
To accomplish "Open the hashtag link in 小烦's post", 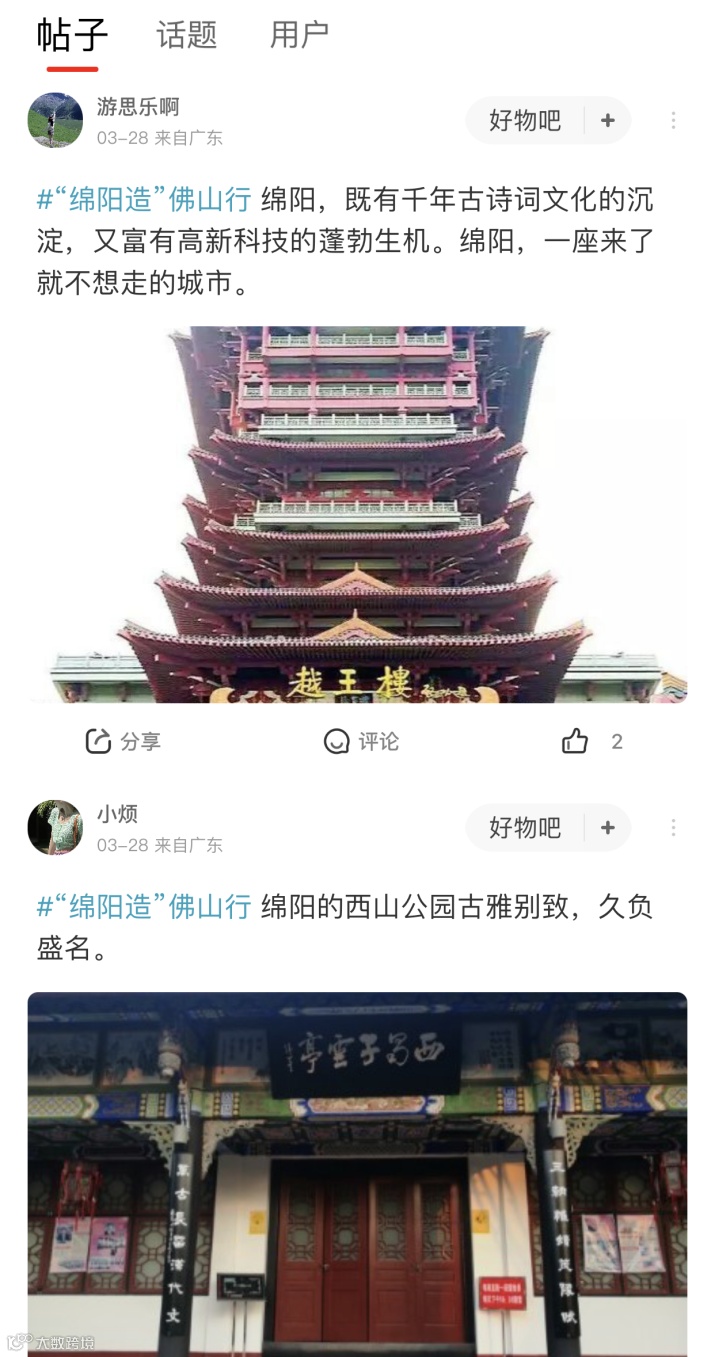I will point(144,906).
